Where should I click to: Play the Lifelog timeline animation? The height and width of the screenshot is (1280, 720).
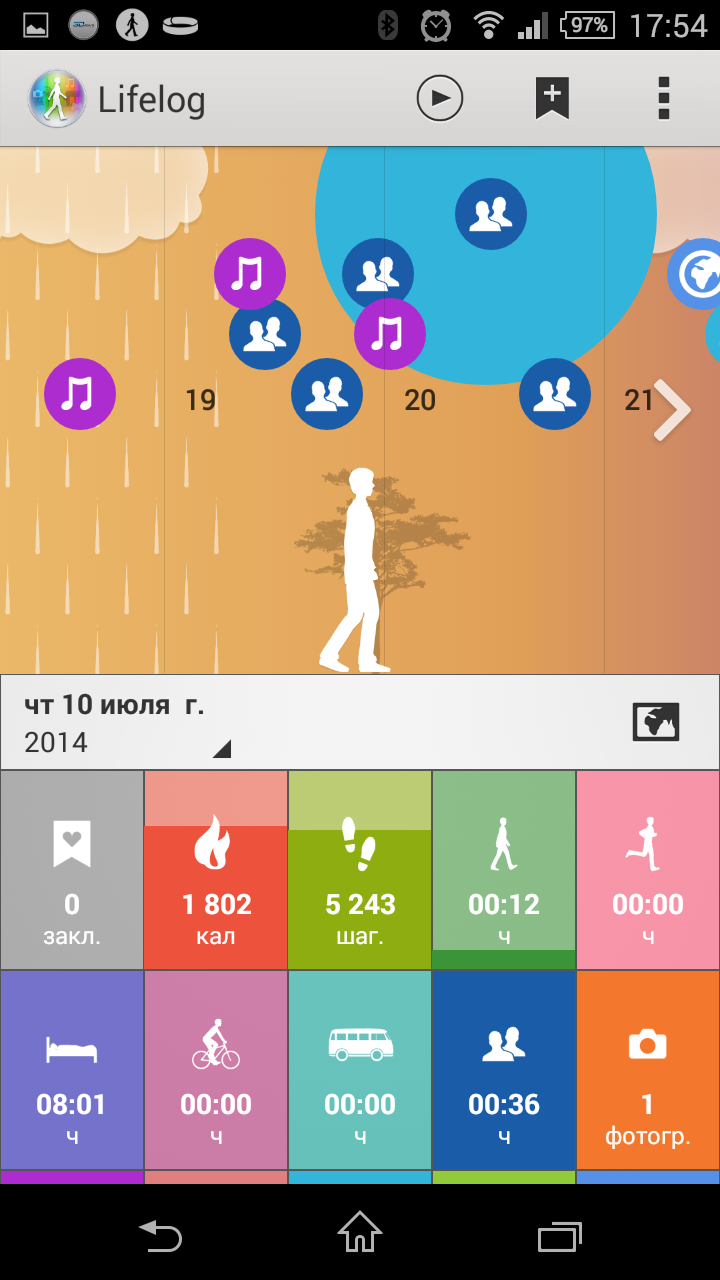click(440, 98)
